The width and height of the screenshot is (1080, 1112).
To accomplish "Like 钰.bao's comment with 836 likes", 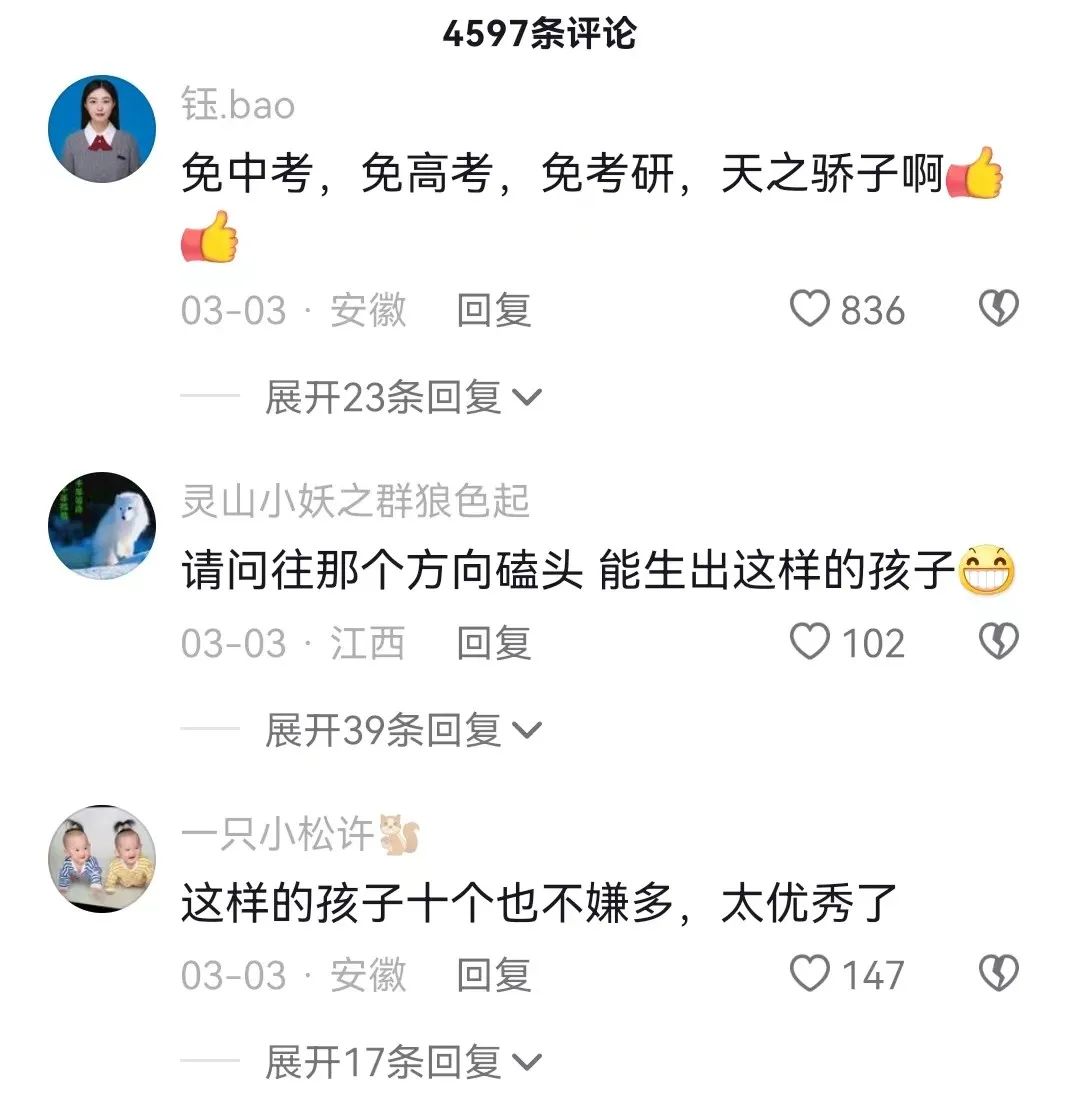I will click(x=810, y=310).
